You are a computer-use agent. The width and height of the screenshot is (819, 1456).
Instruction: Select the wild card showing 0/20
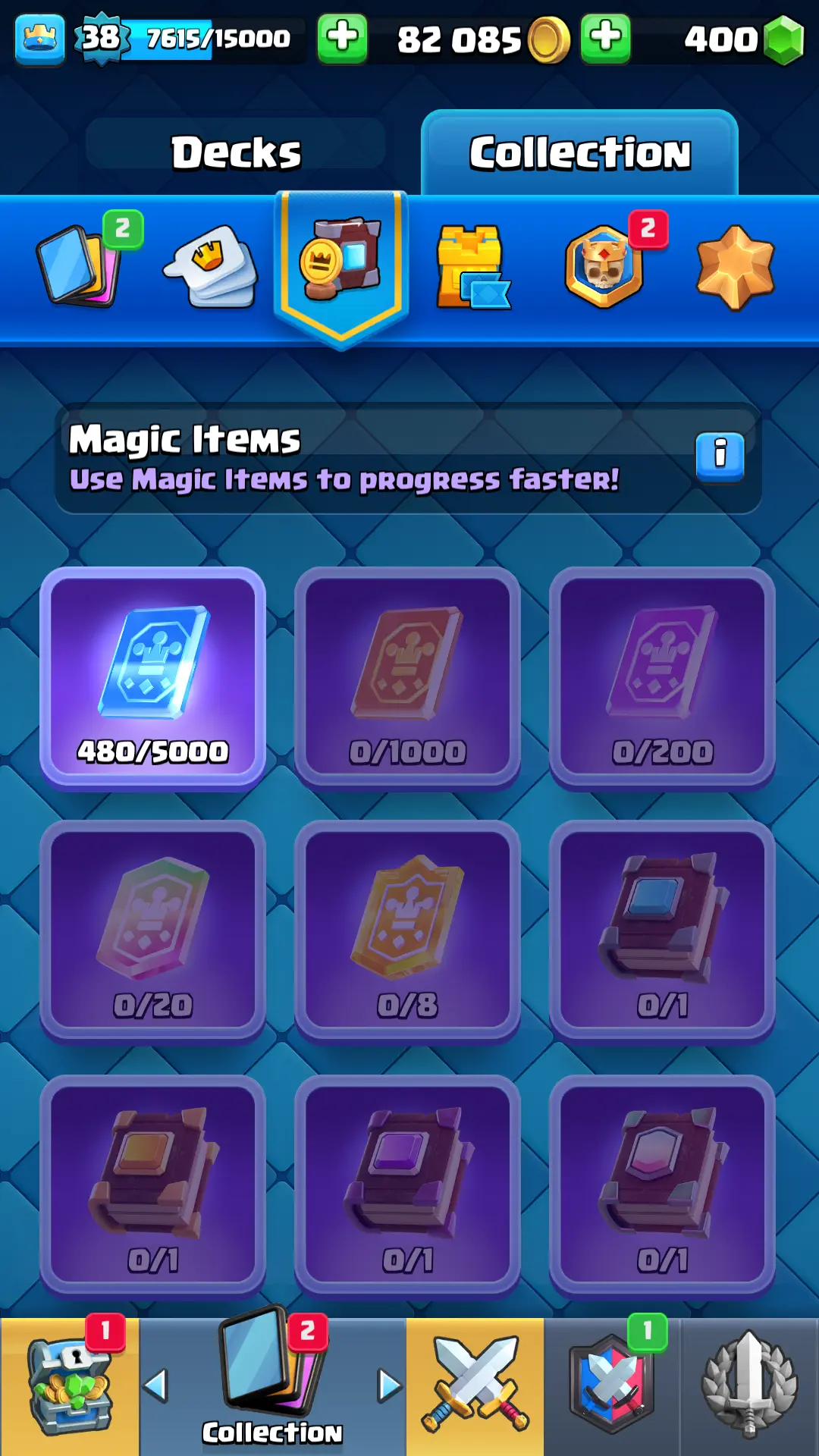[152, 932]
